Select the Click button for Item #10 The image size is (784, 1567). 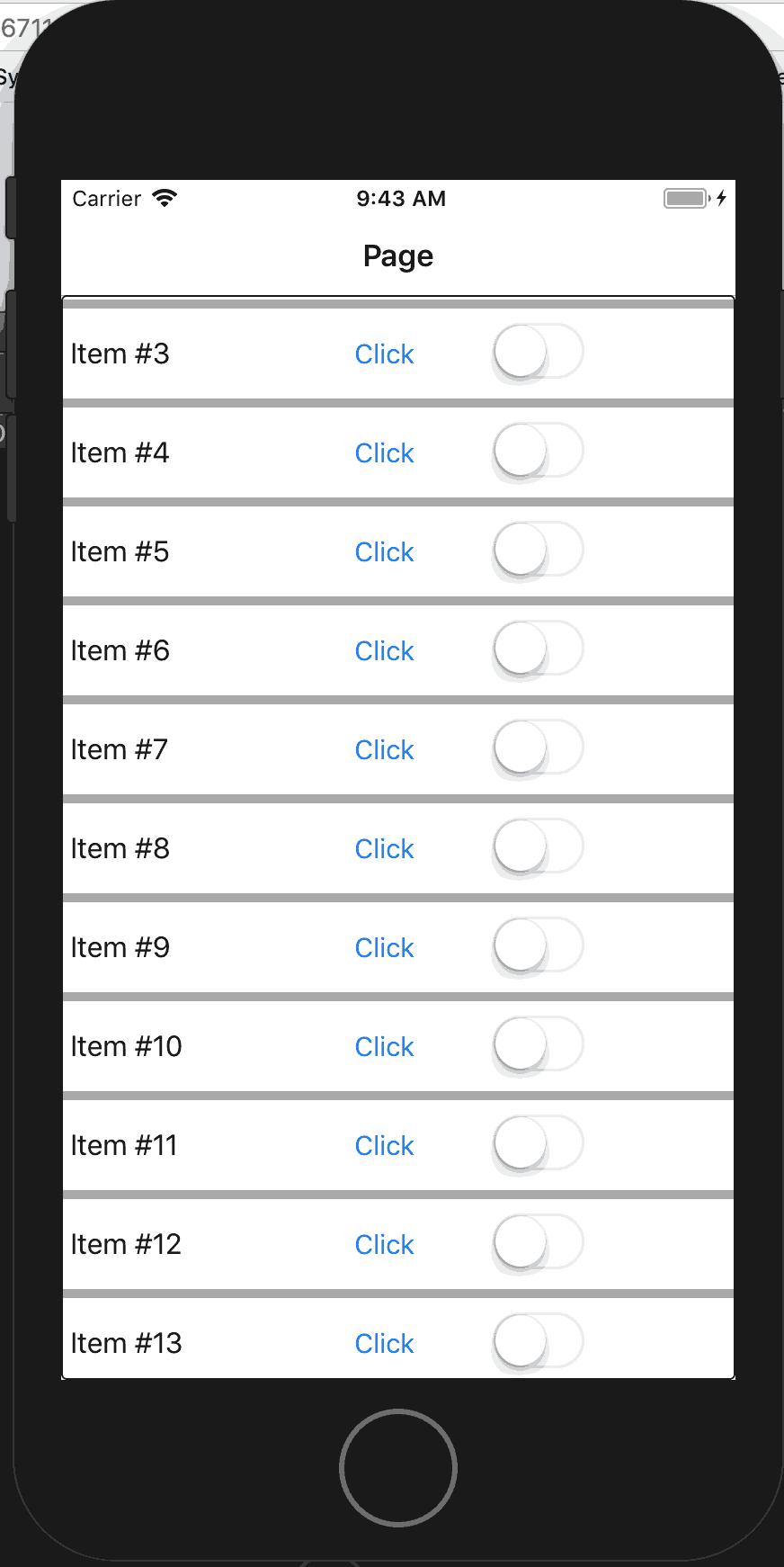coord(384,1047)
